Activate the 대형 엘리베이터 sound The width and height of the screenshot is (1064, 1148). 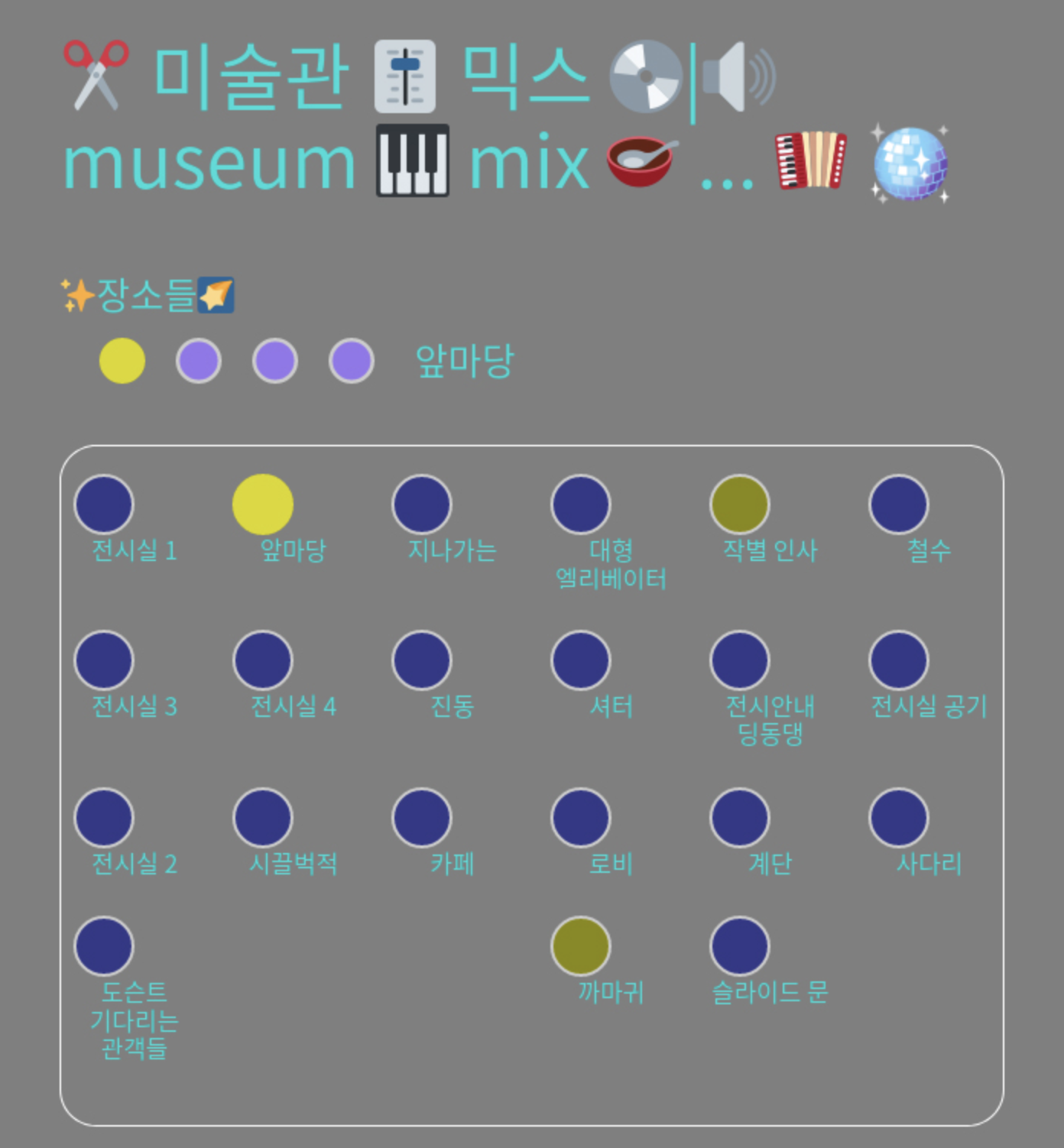point(581,504)
